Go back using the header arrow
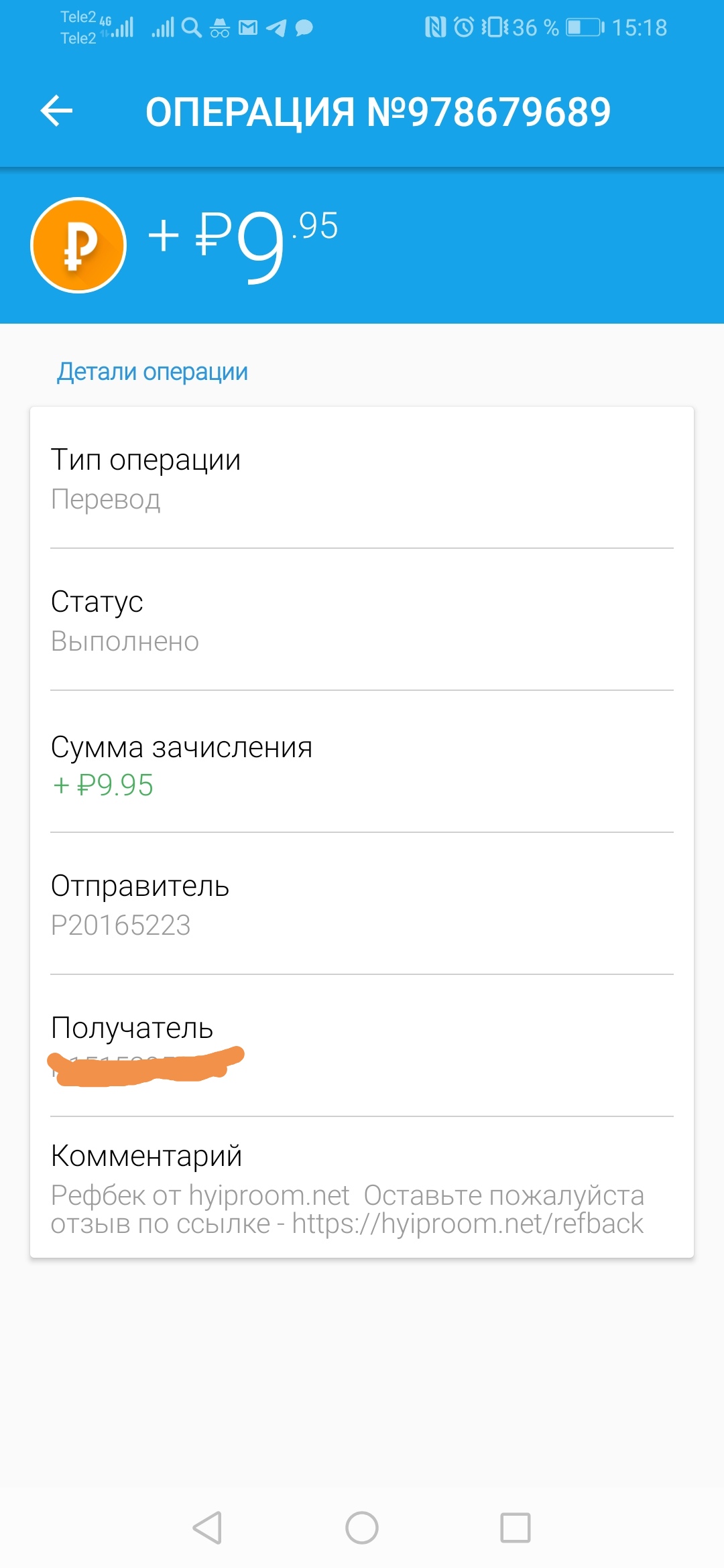The width and height of the screenshot is (724, 1568). pyautogui.click(x=56, y=111)
